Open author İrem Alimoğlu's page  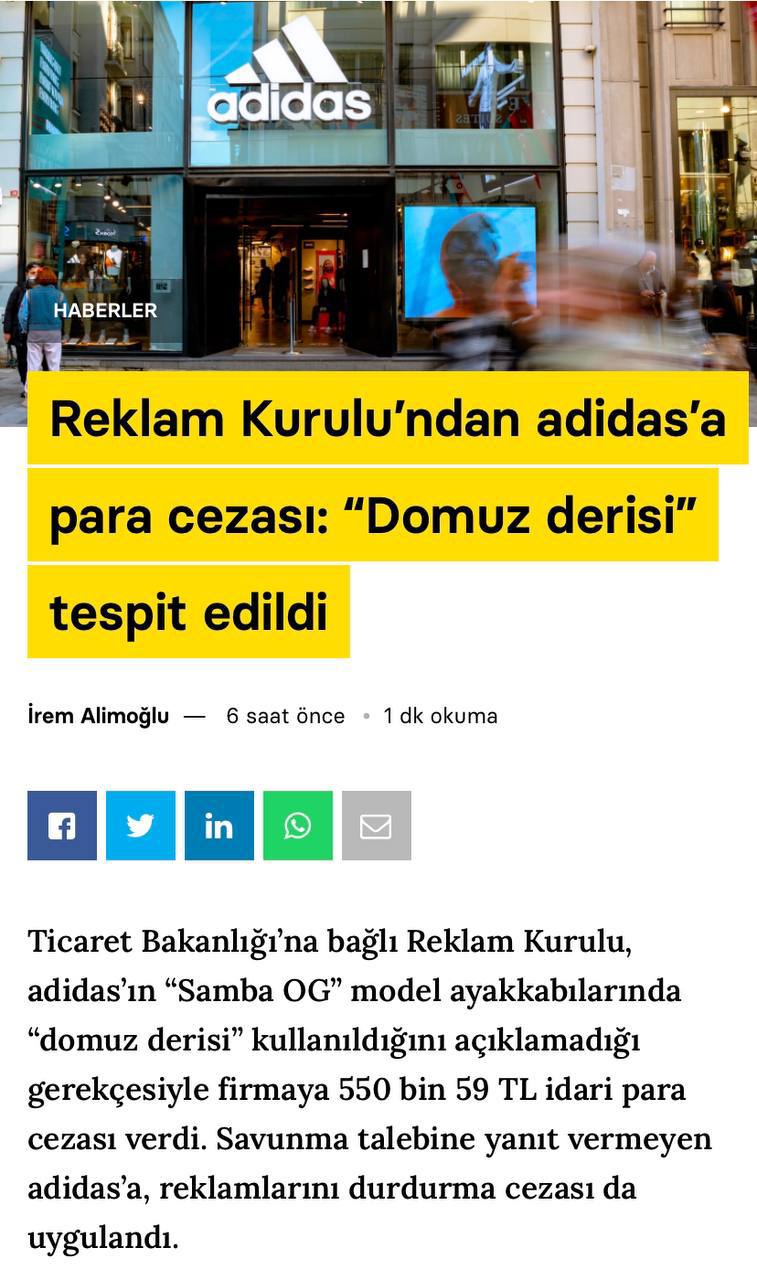[x=98, y=716]
